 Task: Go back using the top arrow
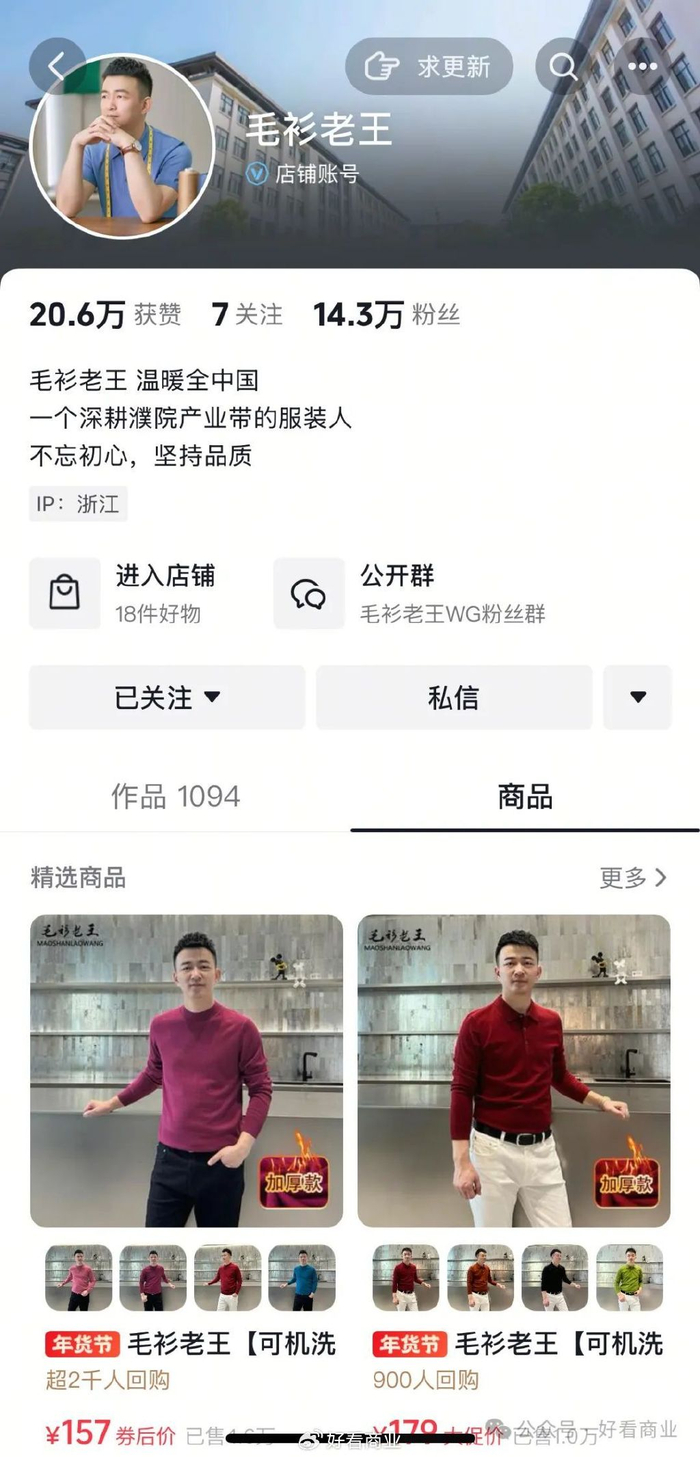coord(57,67)
